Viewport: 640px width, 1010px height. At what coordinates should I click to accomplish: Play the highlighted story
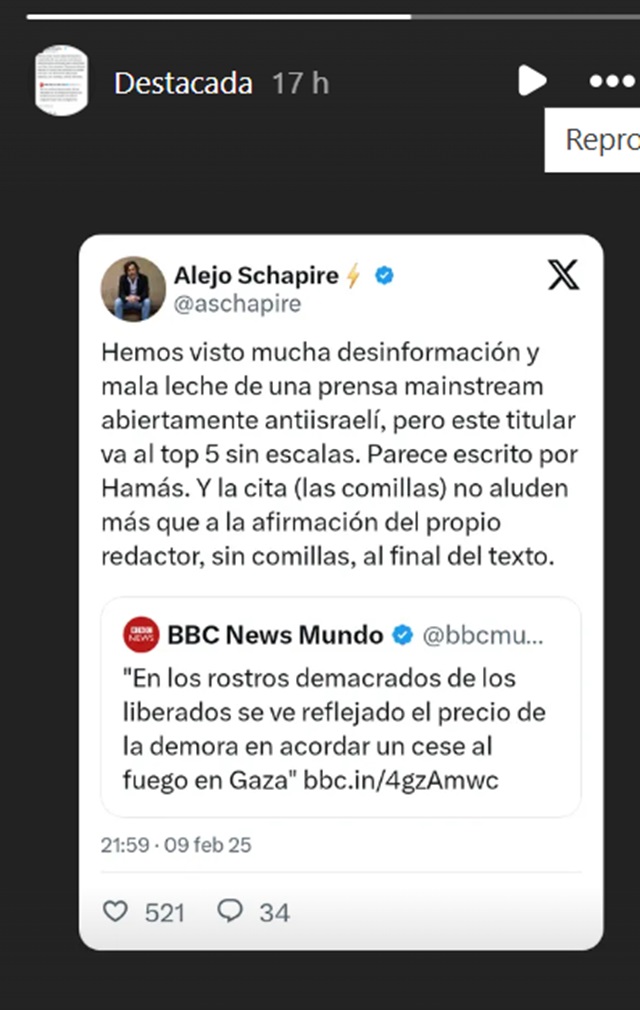coord(532,81)
